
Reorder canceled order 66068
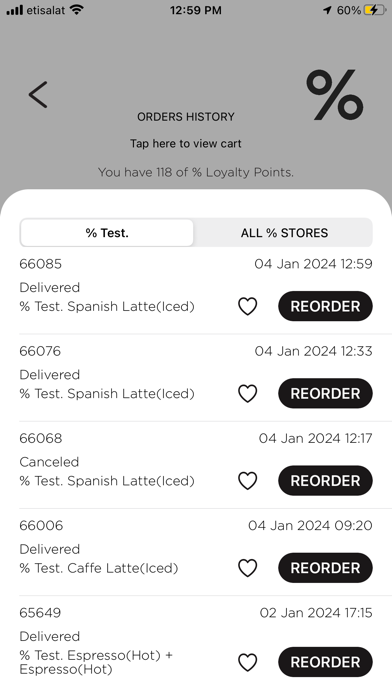(x=325, y=481)
